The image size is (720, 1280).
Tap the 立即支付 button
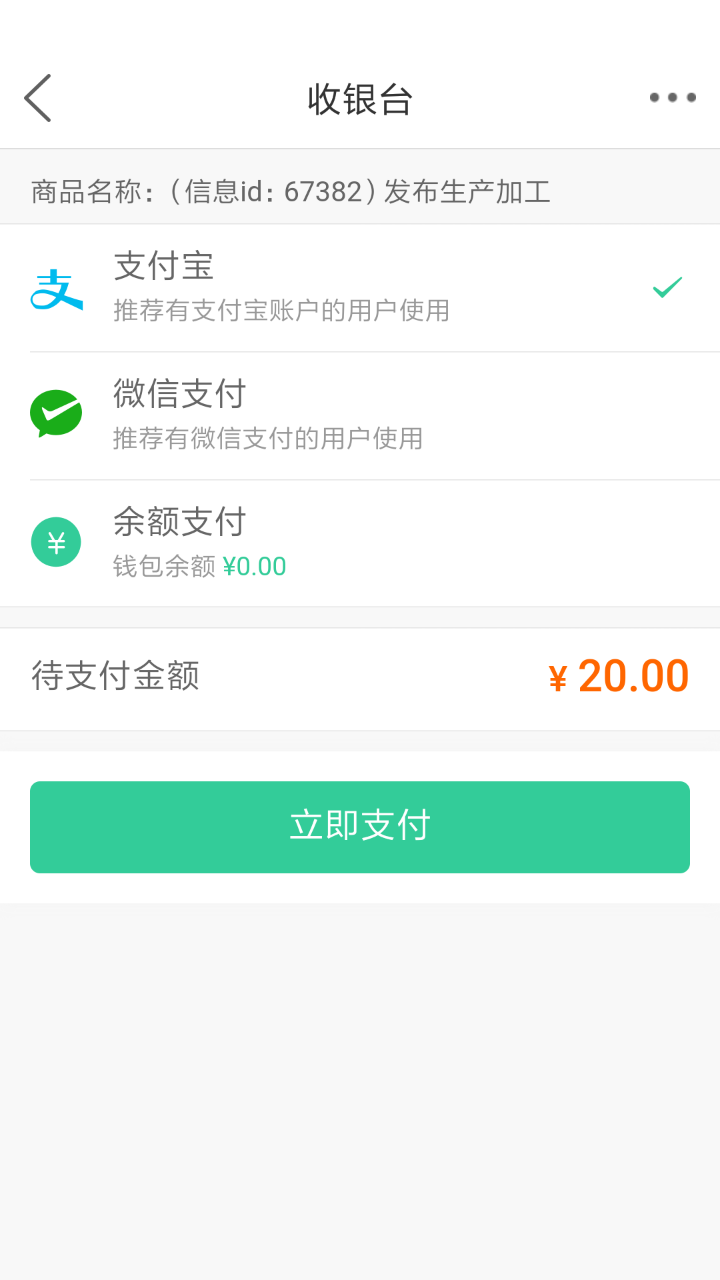(x=360, y=827)
